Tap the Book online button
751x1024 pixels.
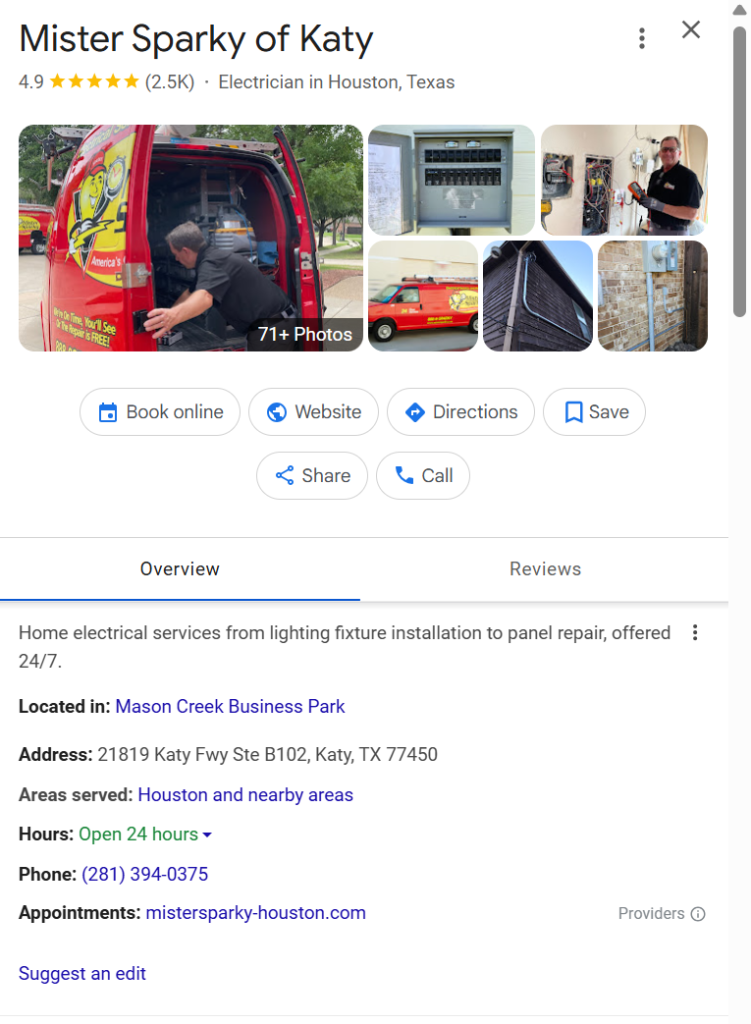160,412
